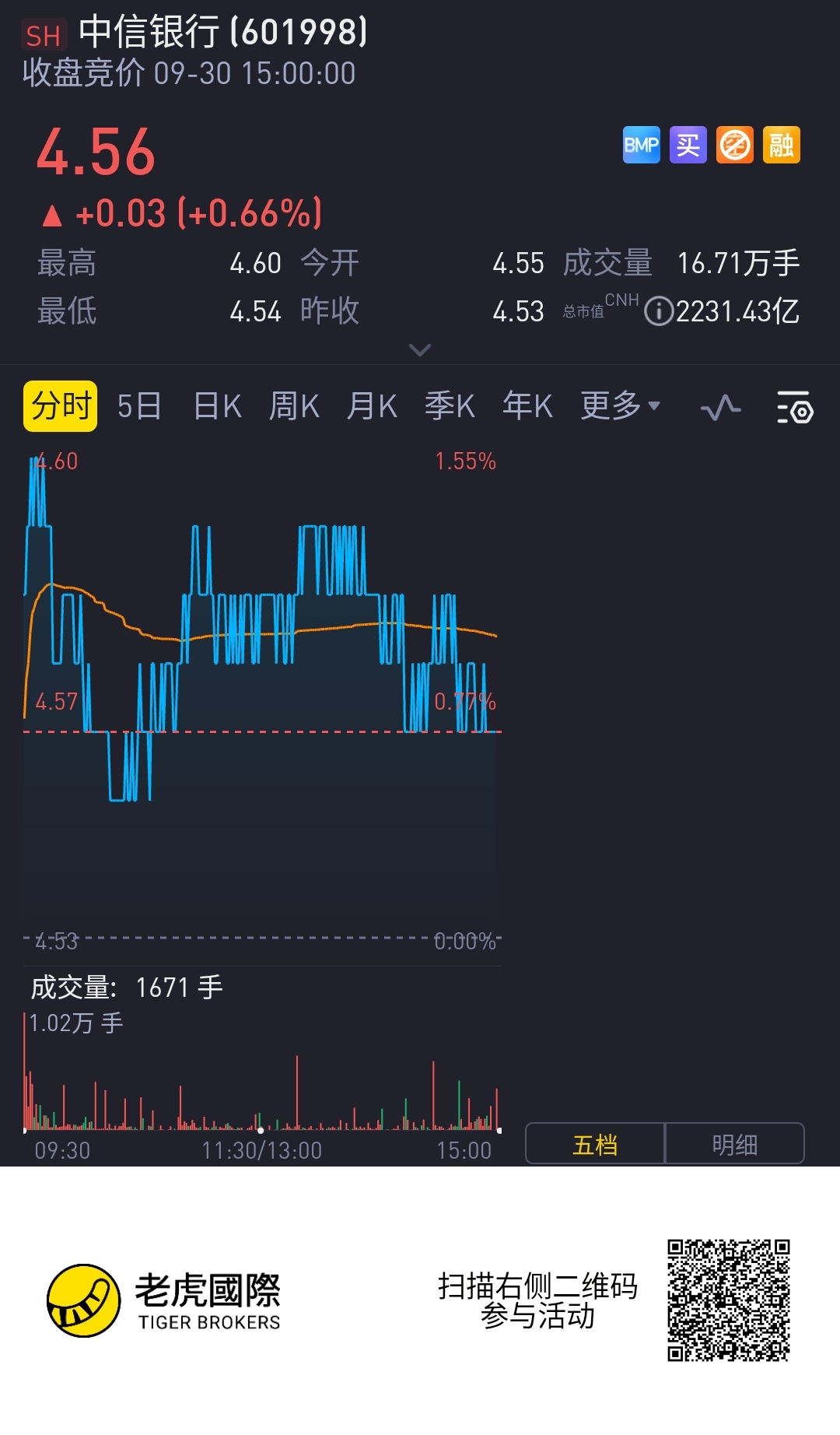Open the 月K chart
Viewport: 840px width, 1435px height.
[x=372, y=406]
